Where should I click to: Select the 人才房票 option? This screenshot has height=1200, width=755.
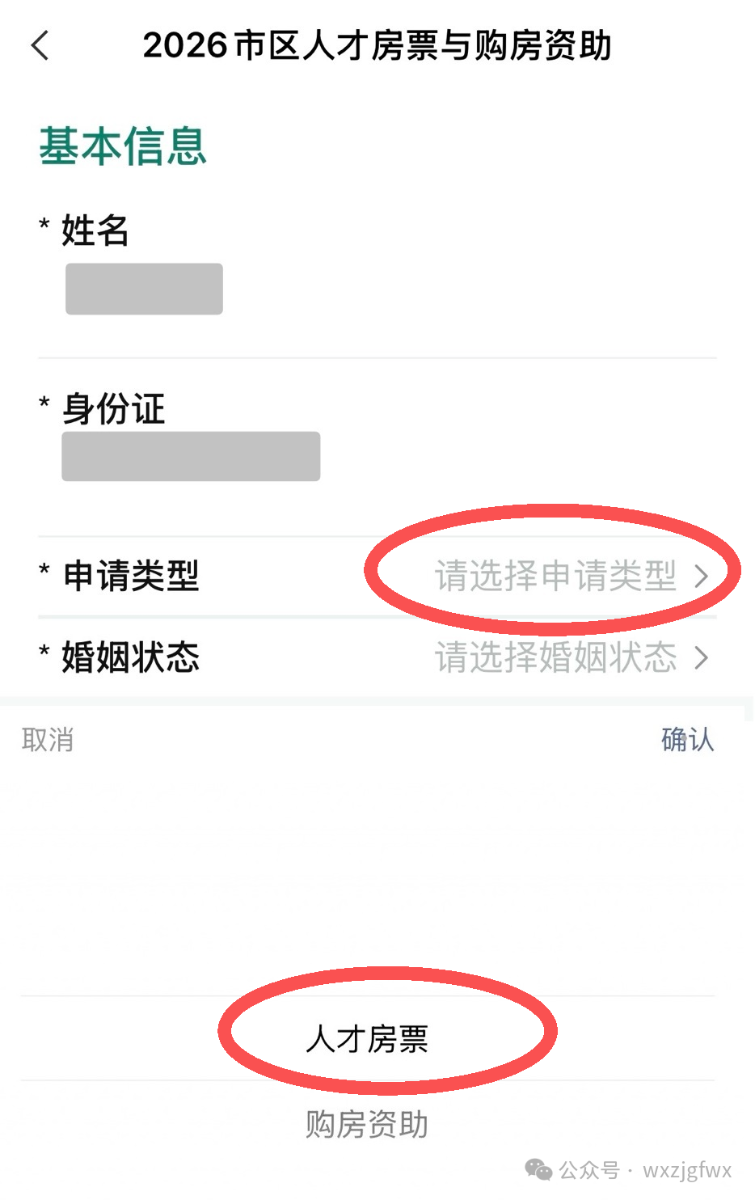click(x=367, y=1039)
